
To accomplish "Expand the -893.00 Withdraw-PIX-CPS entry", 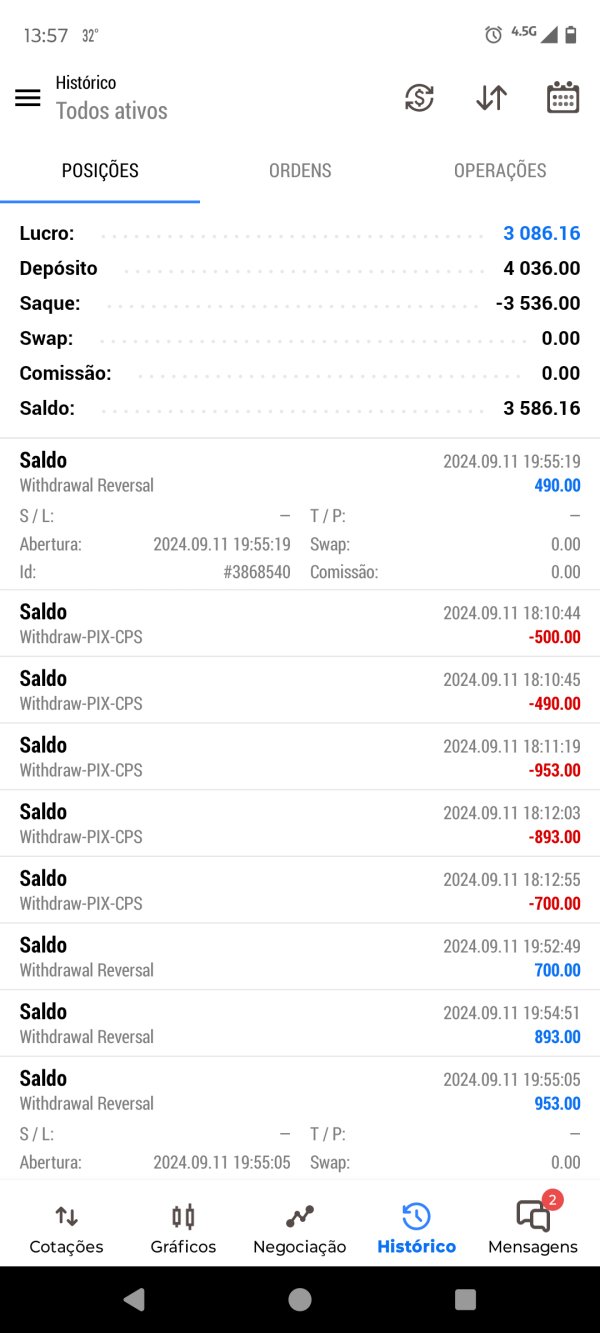I will pos(300,823).
